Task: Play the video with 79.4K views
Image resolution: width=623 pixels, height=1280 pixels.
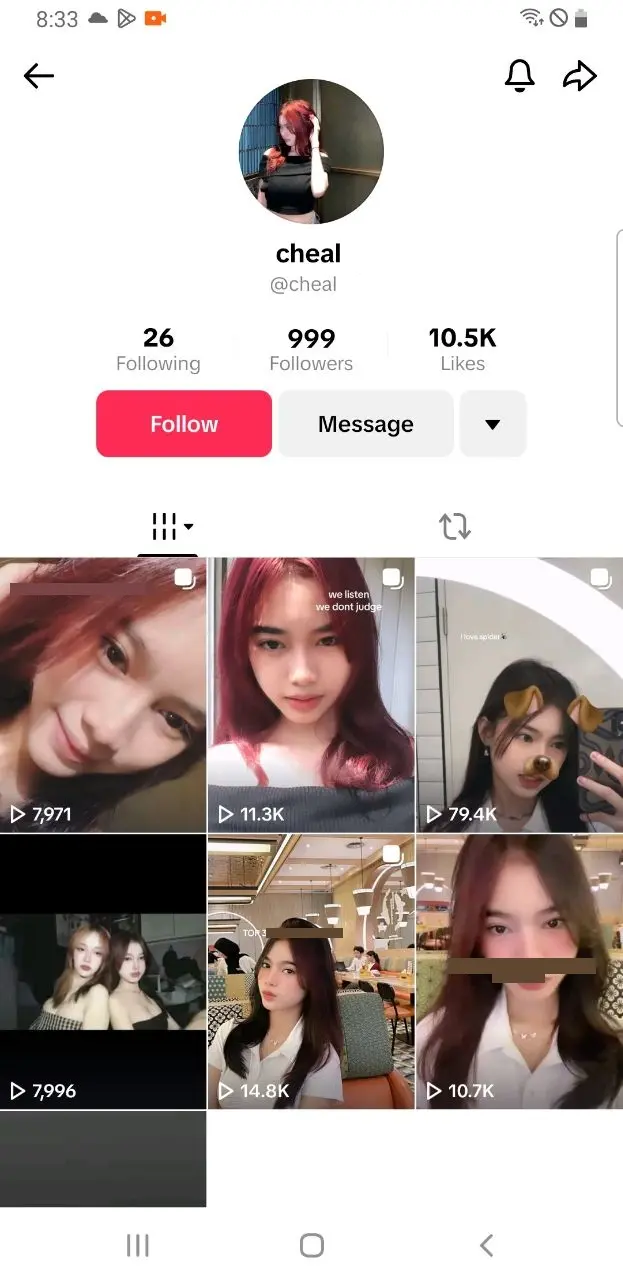Action: (519, 695)
